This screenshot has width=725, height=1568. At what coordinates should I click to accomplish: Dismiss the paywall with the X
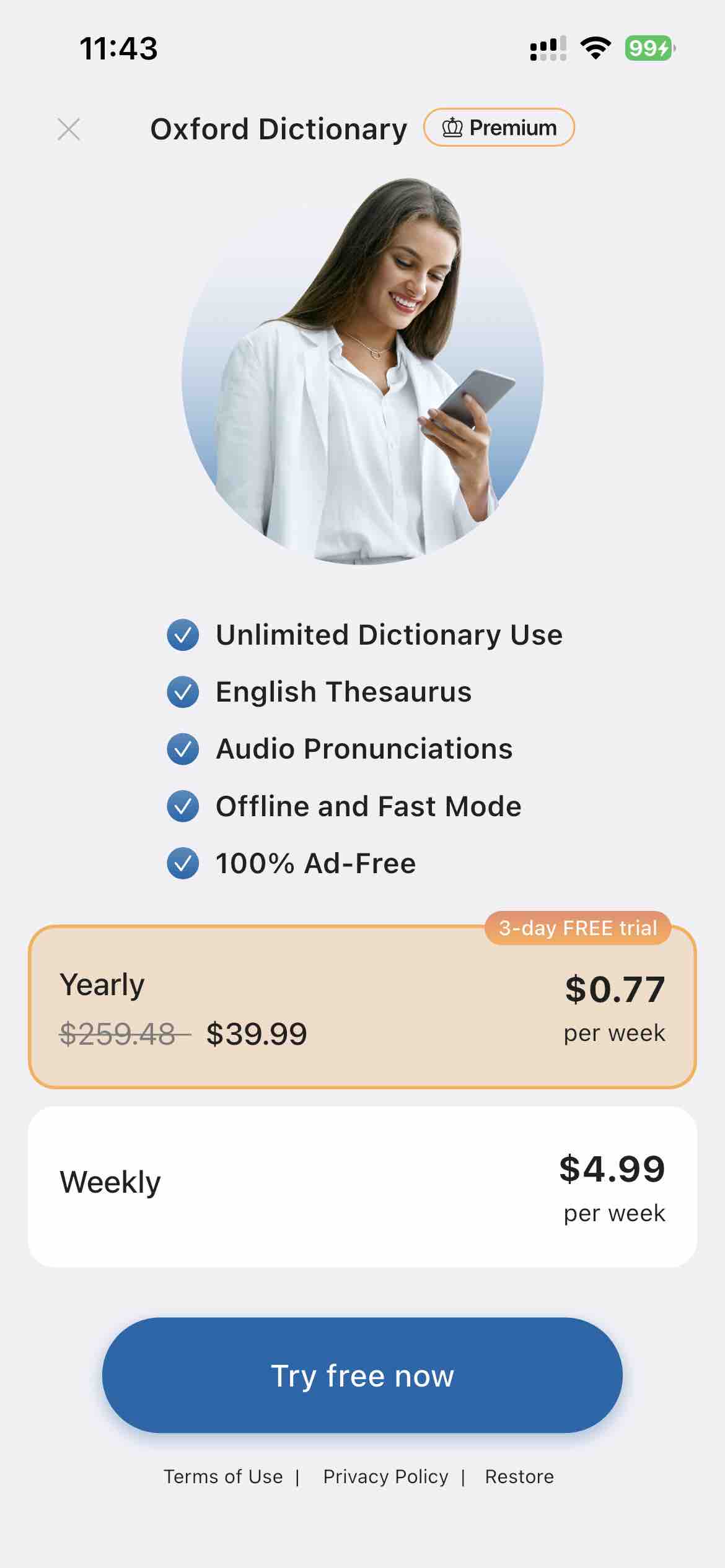pyautogui.click(x=69, y=129)
